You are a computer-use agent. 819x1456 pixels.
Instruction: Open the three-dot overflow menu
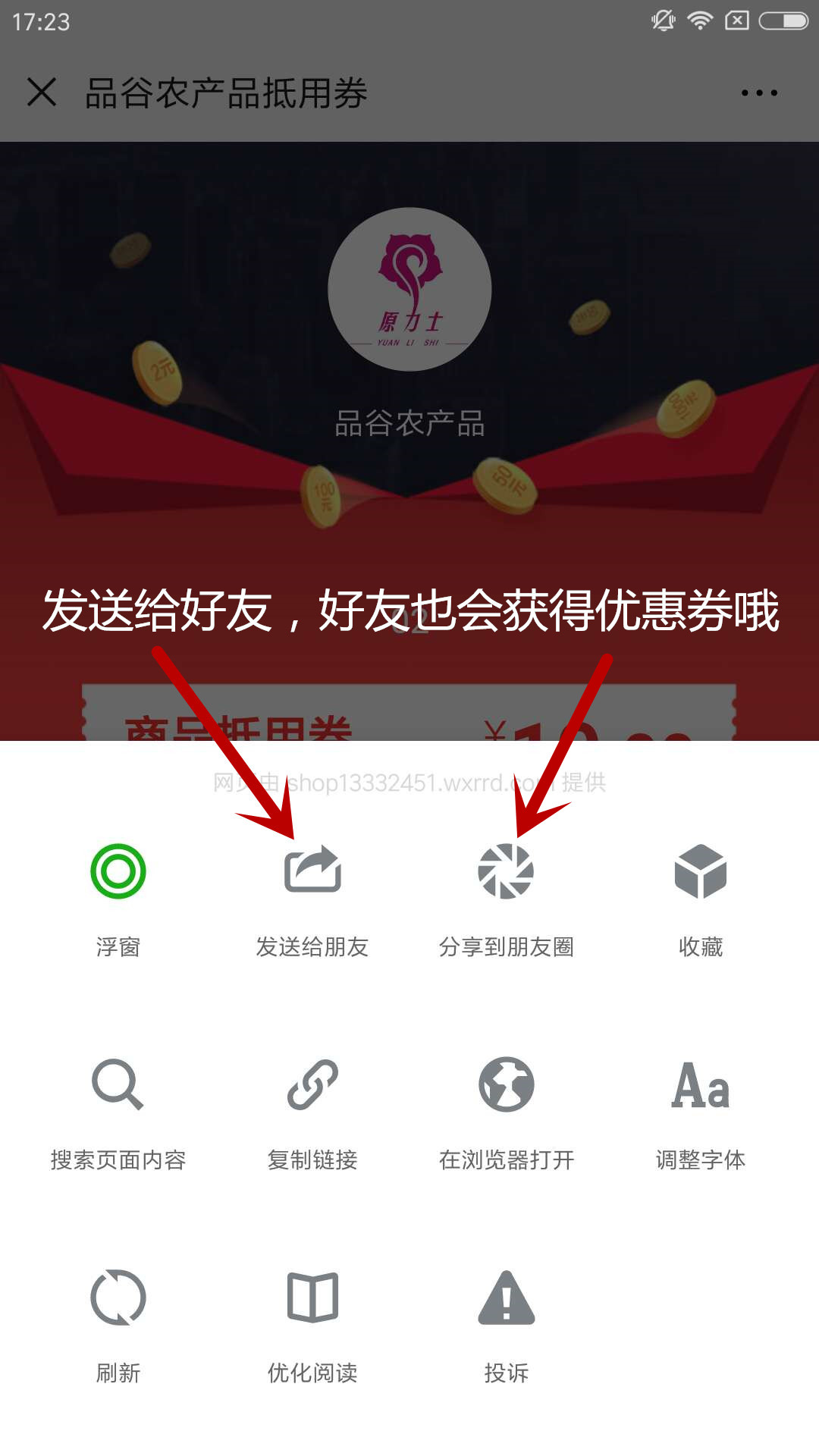(759, 93)
